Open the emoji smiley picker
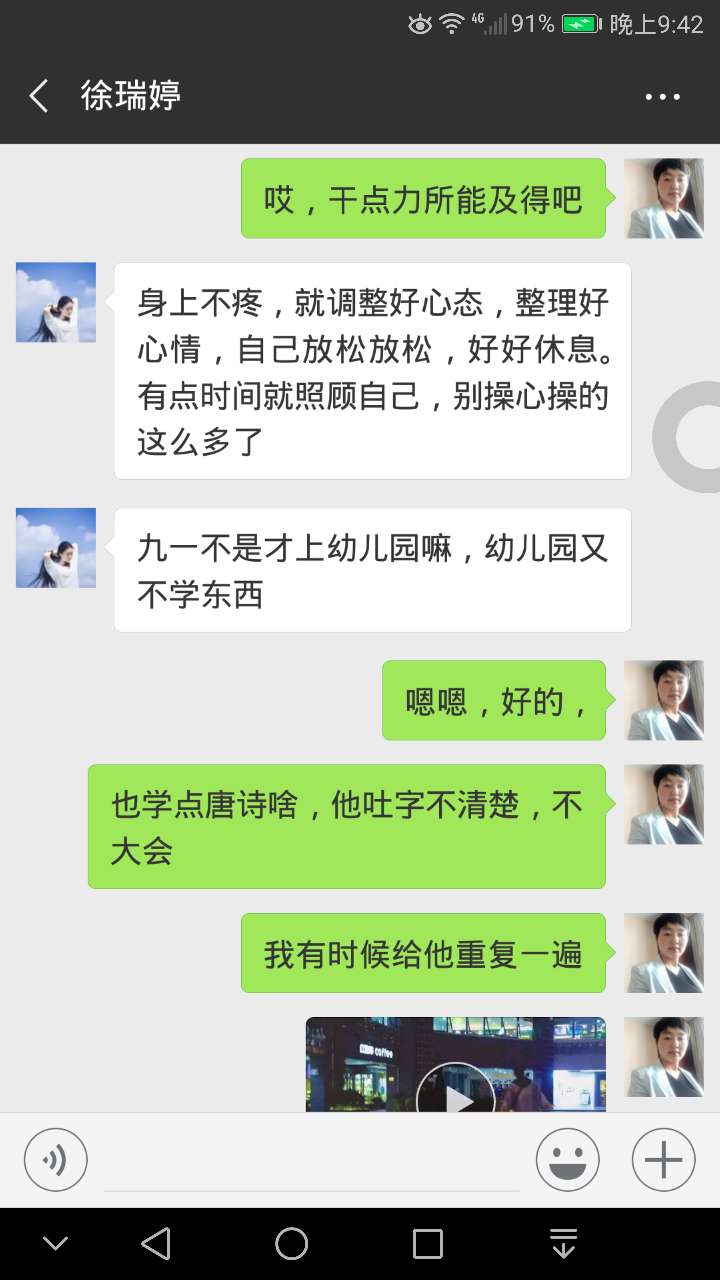Image resolution: width=720 pixels, height=1280 pixels. (567, 1159)
